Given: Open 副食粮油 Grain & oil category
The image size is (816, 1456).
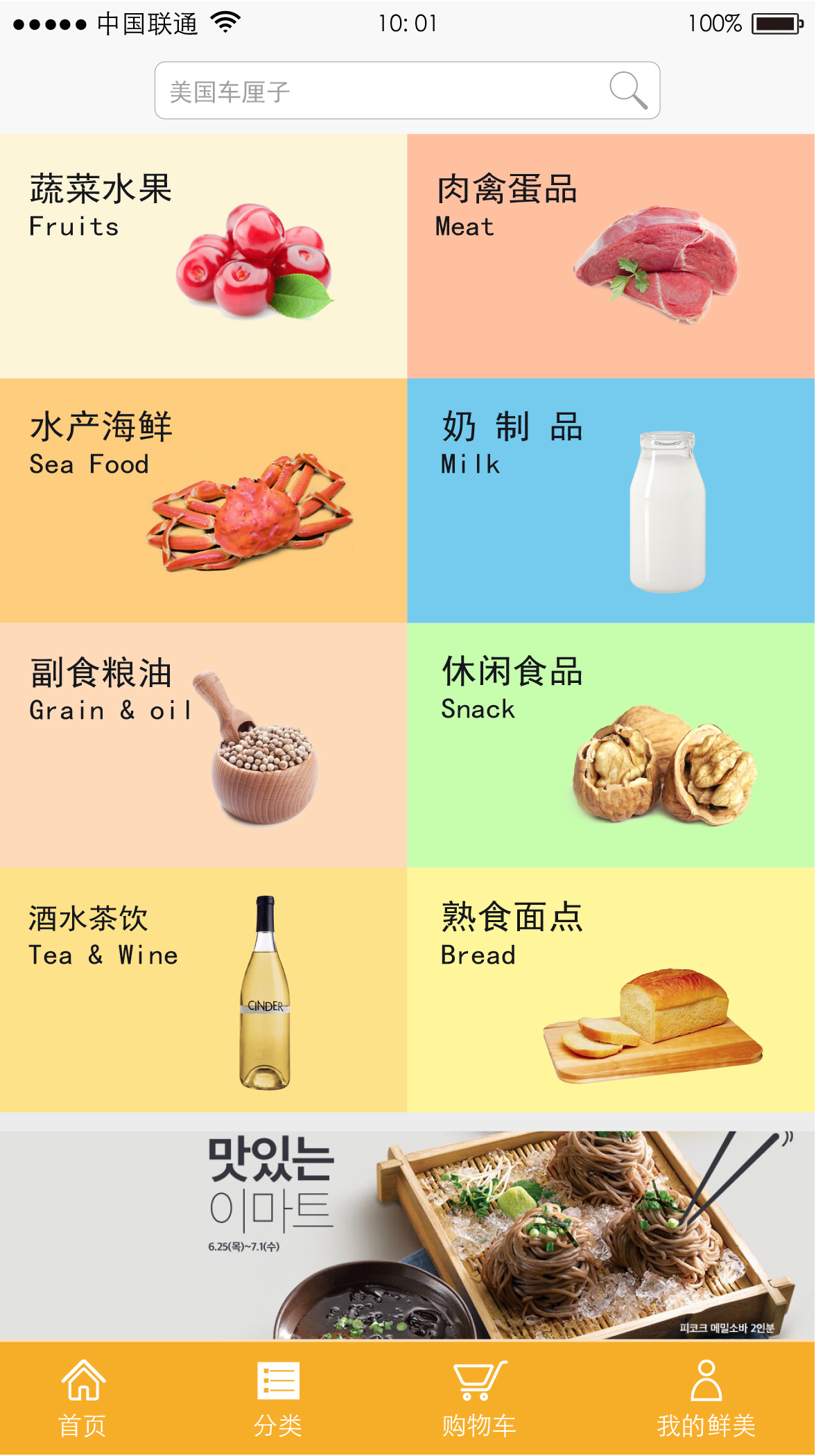Looking at the screenshot, I should click(203, 745).
